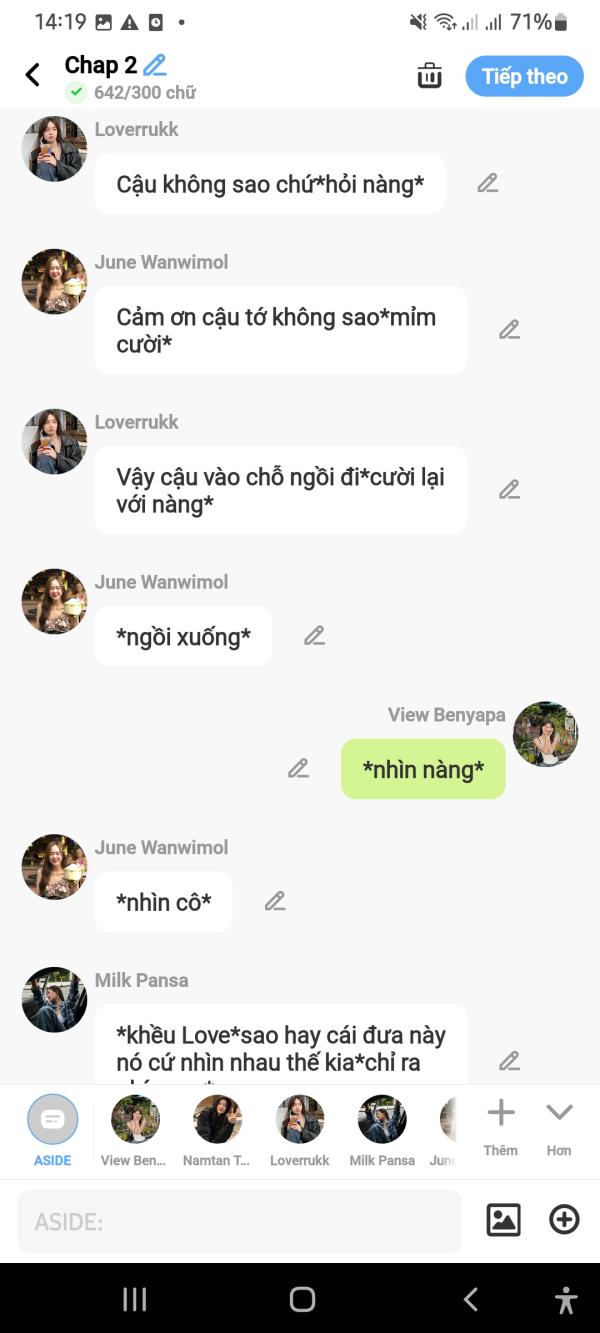
Task: Rename chapter with pencil next to Chap 2
Action: tap(154, 66)
